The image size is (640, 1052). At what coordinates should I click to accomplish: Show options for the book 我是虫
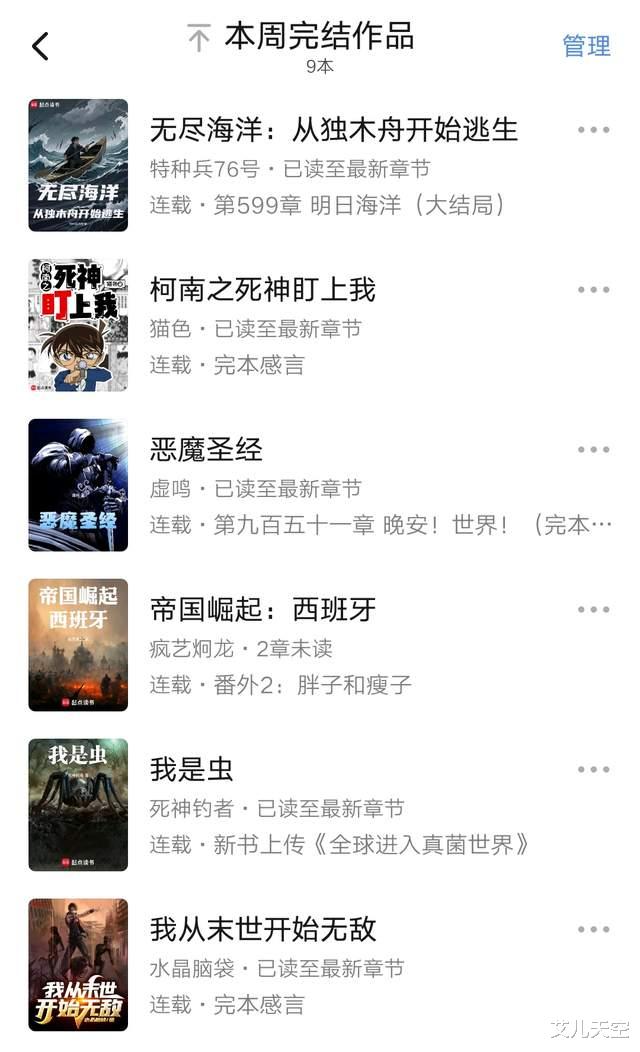click(x=593, y=770)
